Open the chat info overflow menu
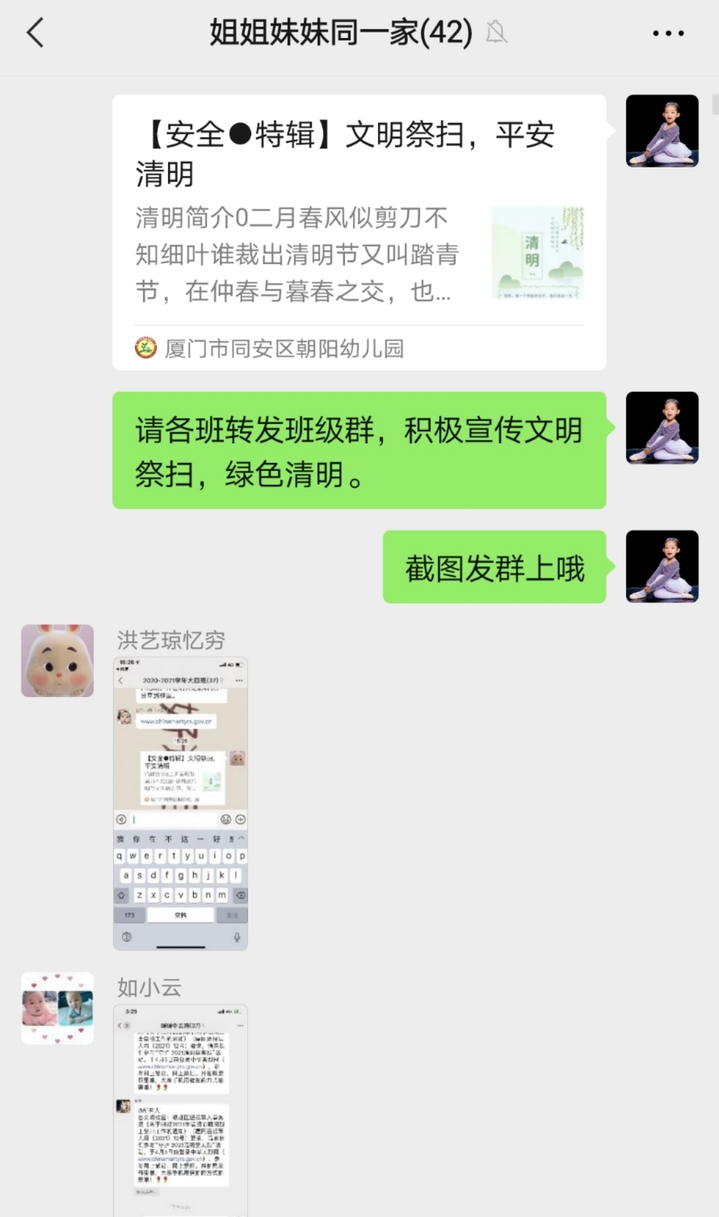 (668, 33)
